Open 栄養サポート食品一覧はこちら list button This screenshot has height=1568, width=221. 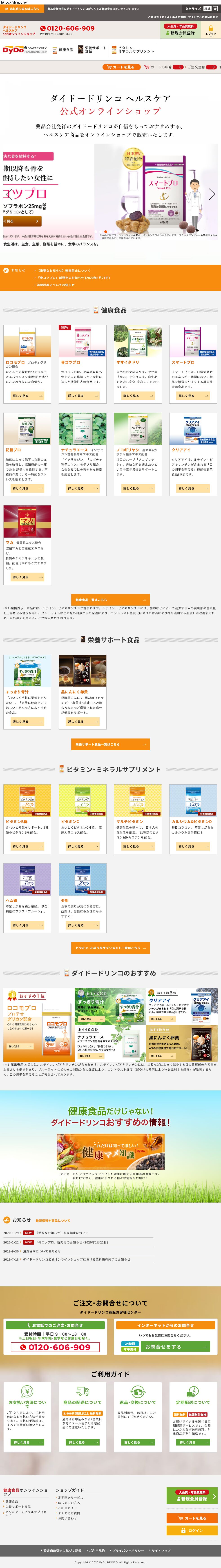click(x=110, y=744)
